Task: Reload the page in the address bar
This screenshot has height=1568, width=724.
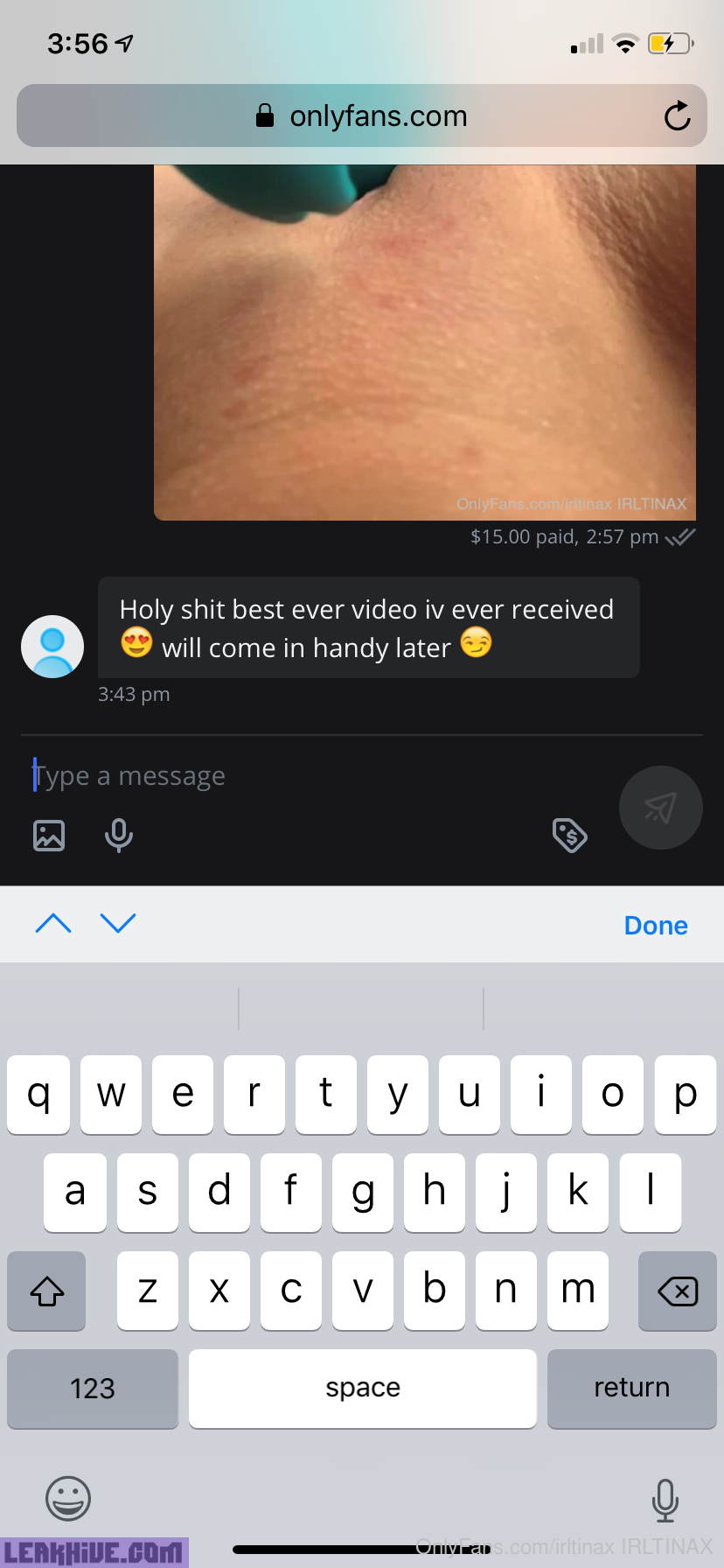Action: (x=677, y=115)
